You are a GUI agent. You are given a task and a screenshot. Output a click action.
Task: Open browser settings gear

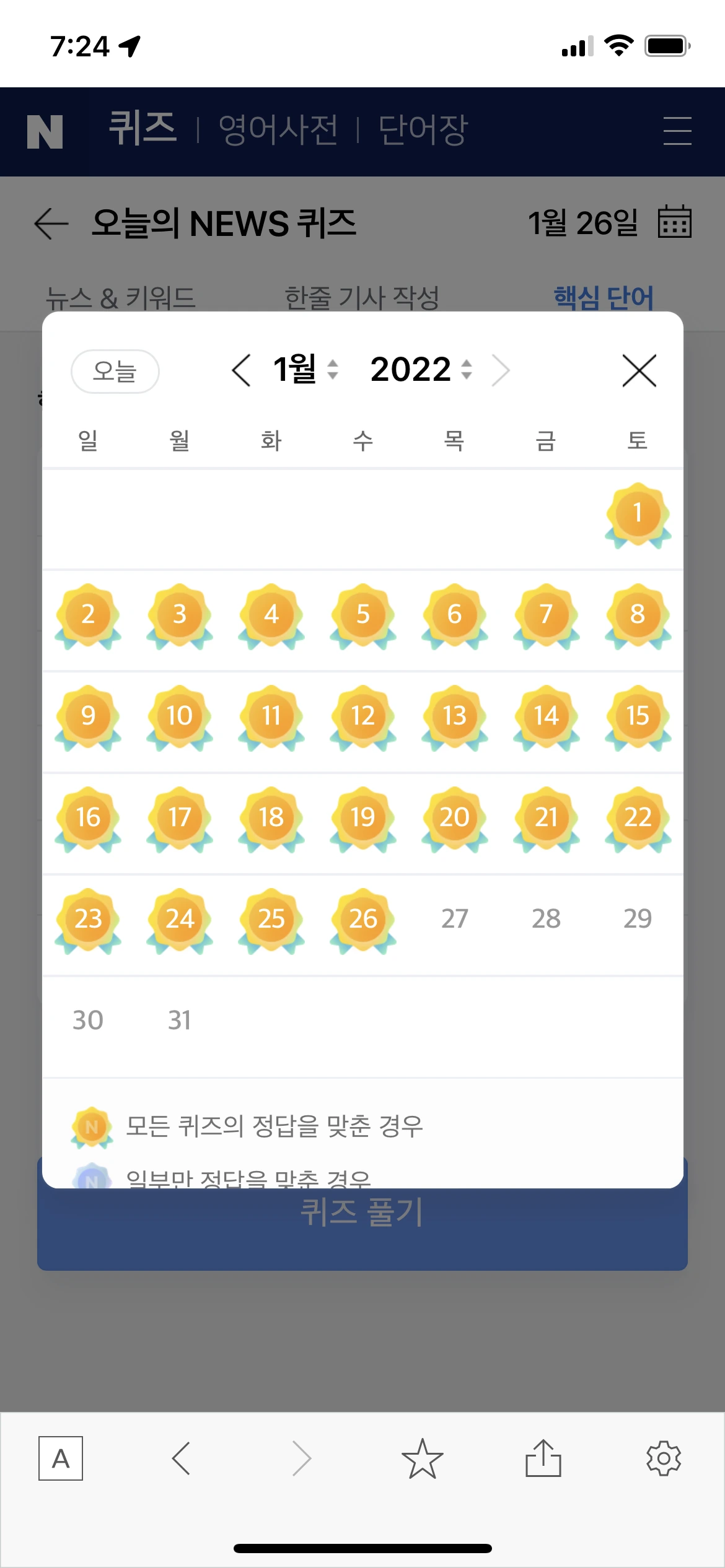(664, 1458)
